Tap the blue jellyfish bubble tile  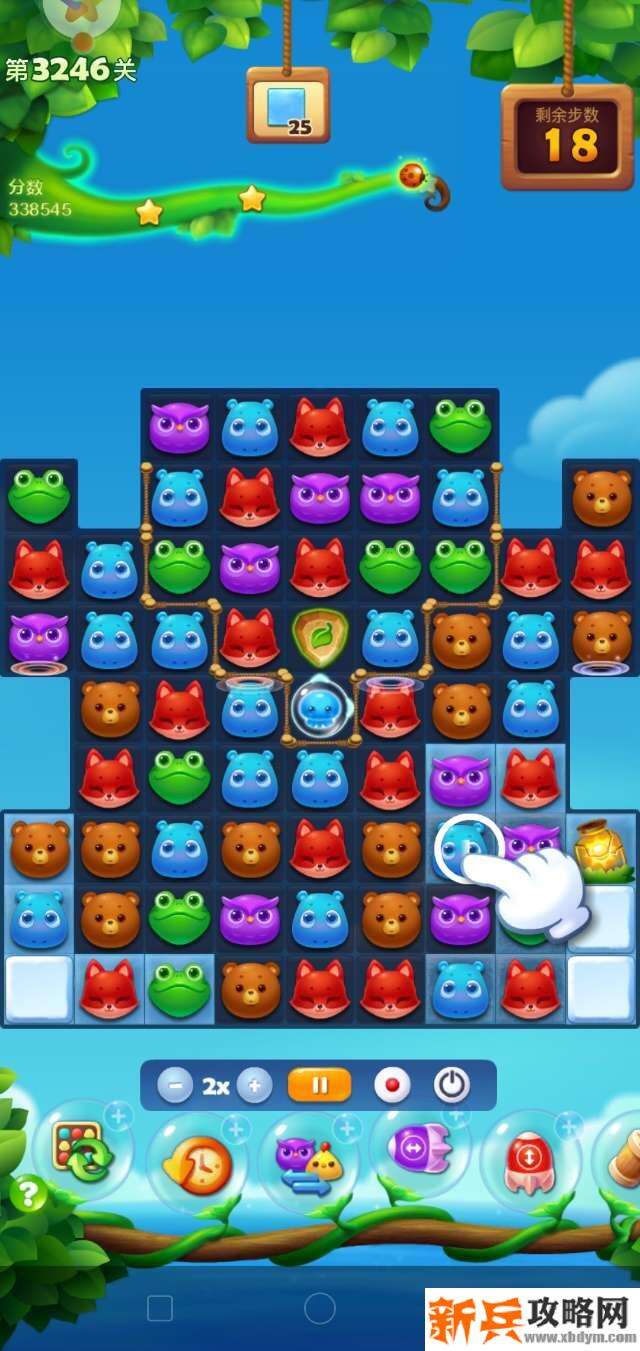[320, 707]
